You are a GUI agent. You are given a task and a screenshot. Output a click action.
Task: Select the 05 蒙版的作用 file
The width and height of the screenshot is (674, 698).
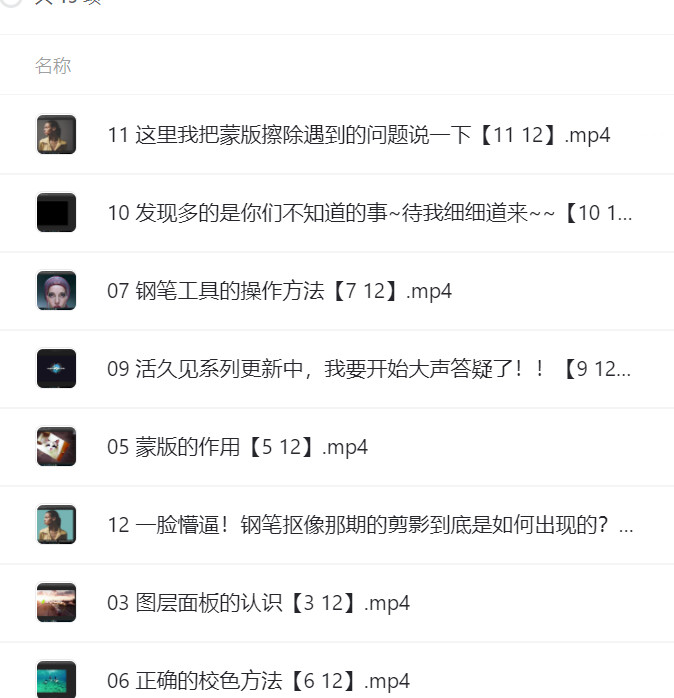coord(237,447)
